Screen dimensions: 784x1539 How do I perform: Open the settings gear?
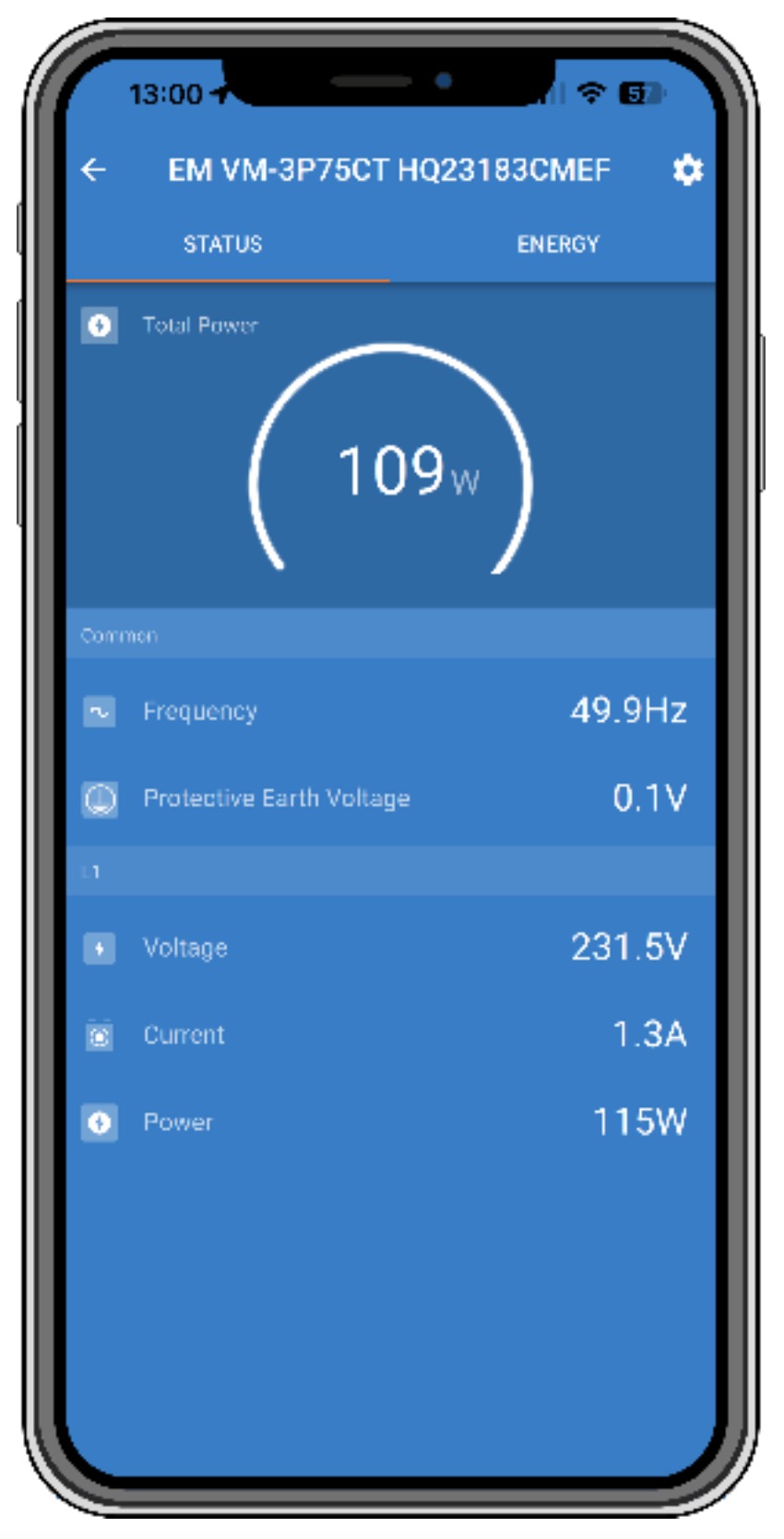(x=687, y=170)
